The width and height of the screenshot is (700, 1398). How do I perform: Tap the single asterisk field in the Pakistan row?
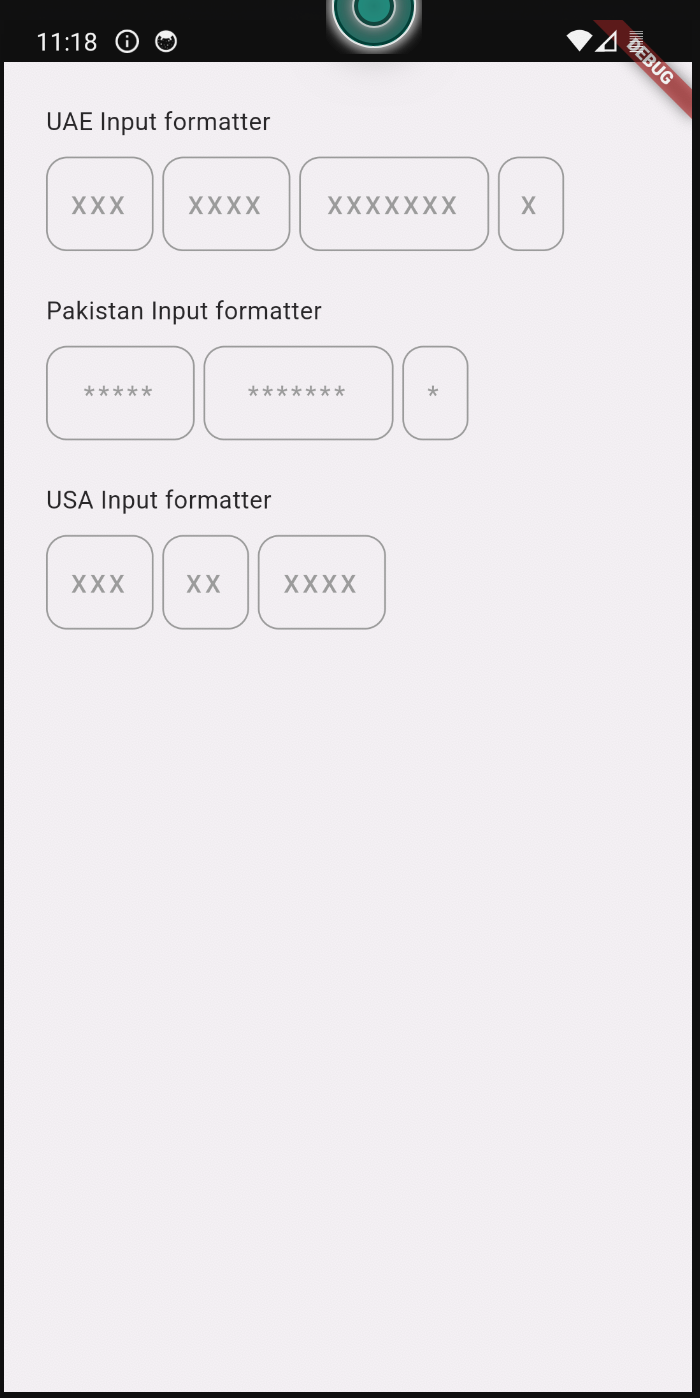coord(435,393)
